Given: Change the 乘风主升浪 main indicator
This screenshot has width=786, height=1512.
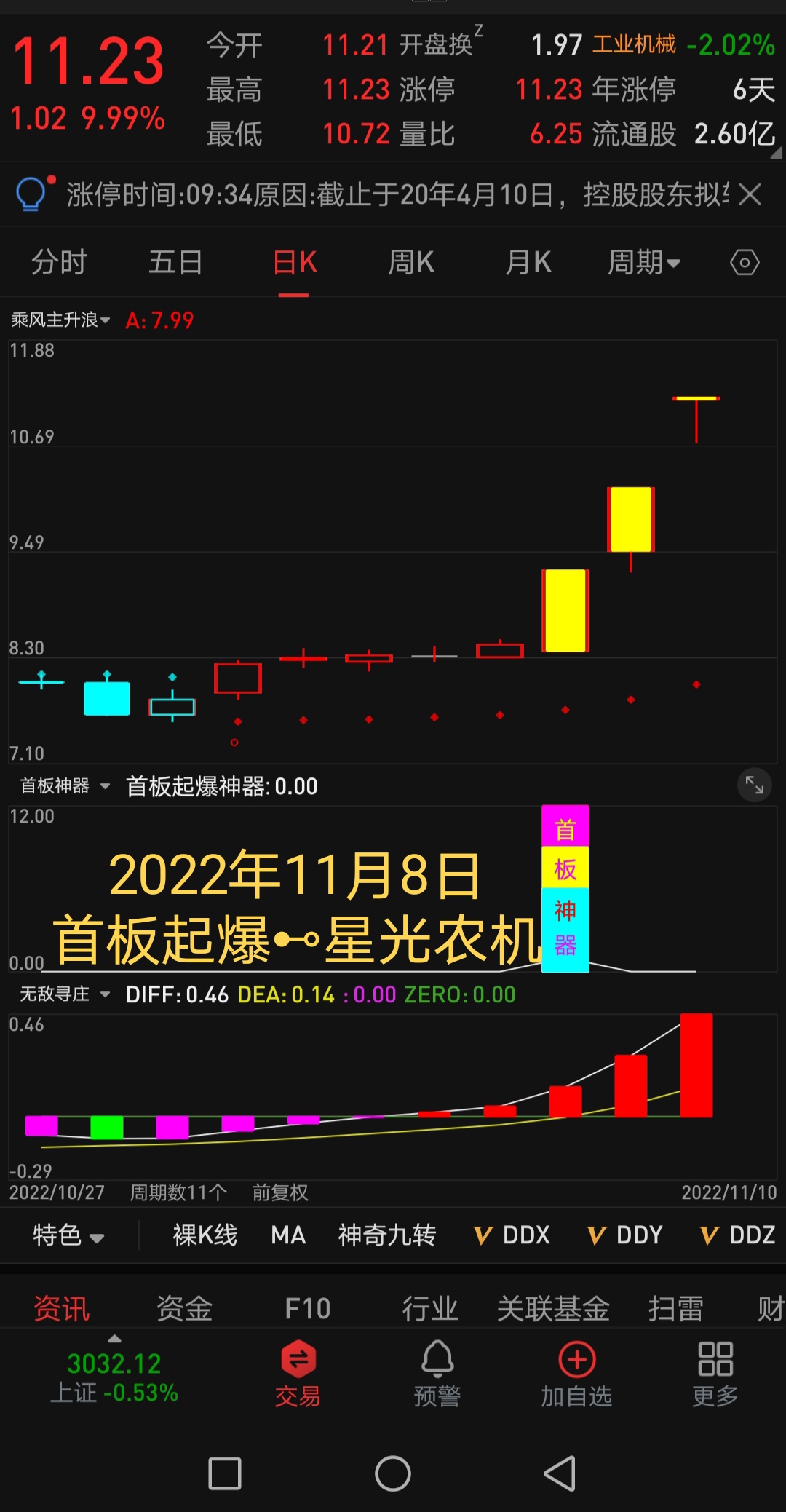Looking at the screenshot, I should [x=60, y=320].
